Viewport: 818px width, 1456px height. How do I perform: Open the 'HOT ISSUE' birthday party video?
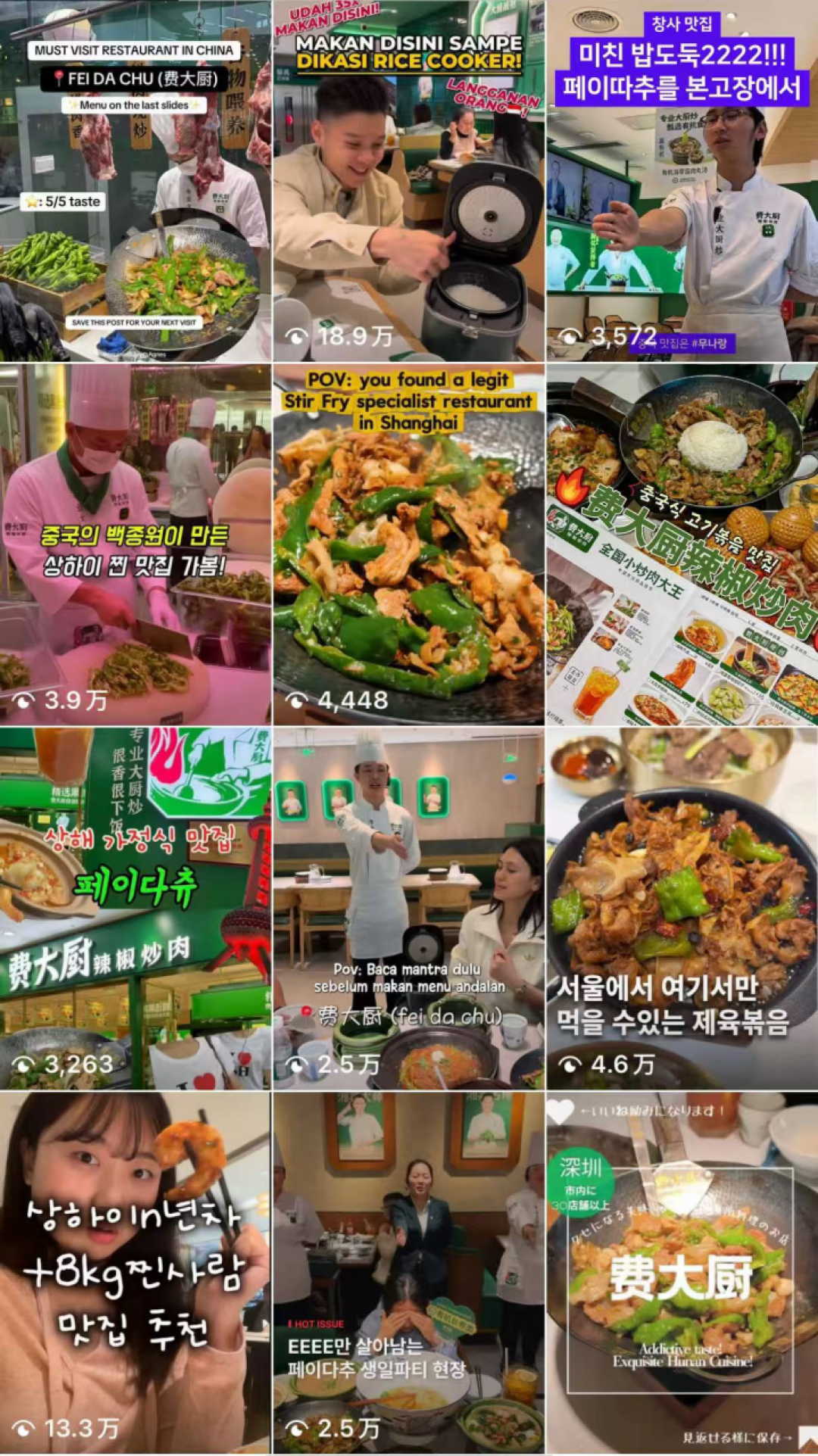click(409, 1273)
